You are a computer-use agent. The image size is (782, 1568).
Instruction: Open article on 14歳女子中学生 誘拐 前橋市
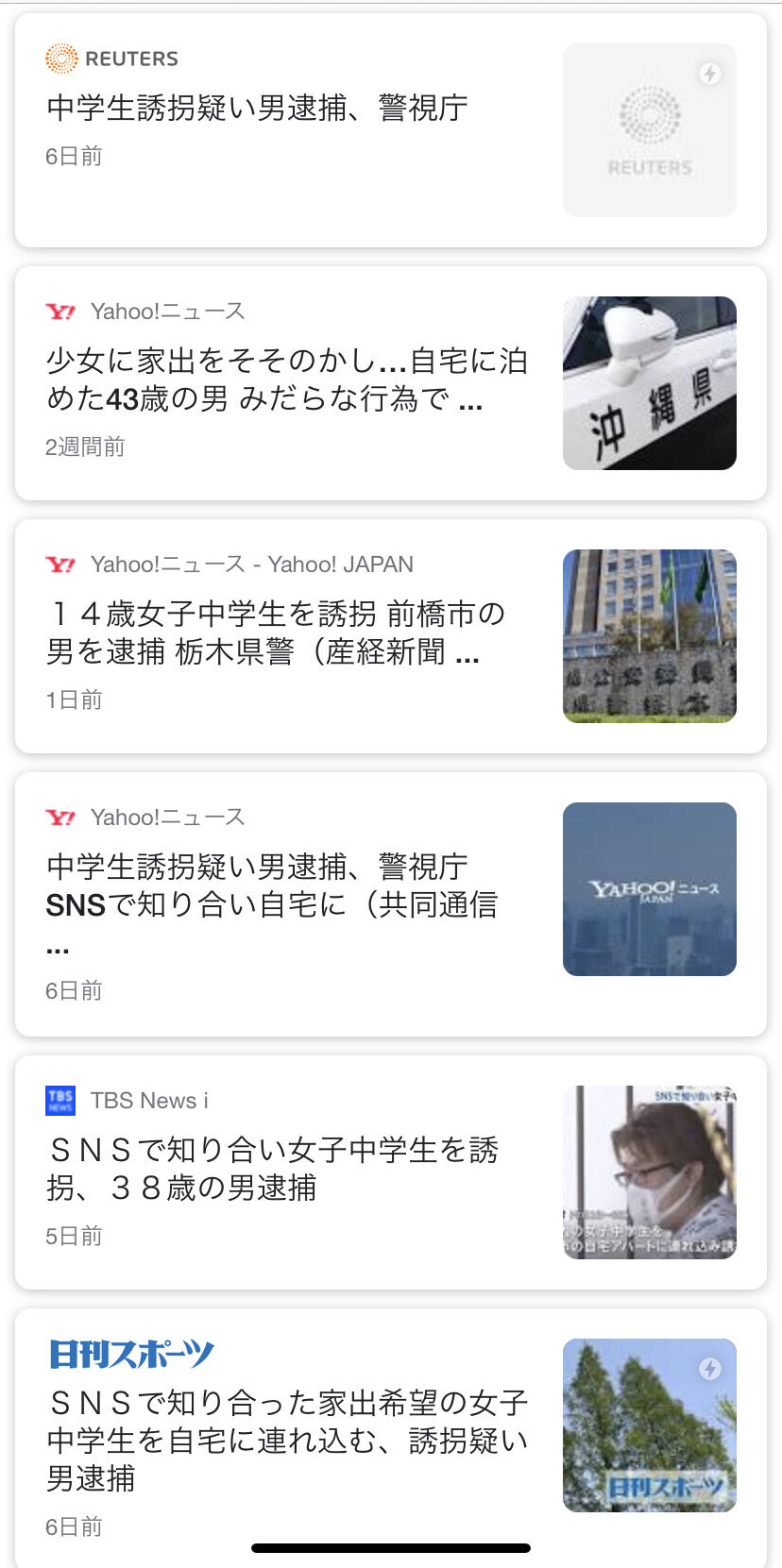coord(391,636)
